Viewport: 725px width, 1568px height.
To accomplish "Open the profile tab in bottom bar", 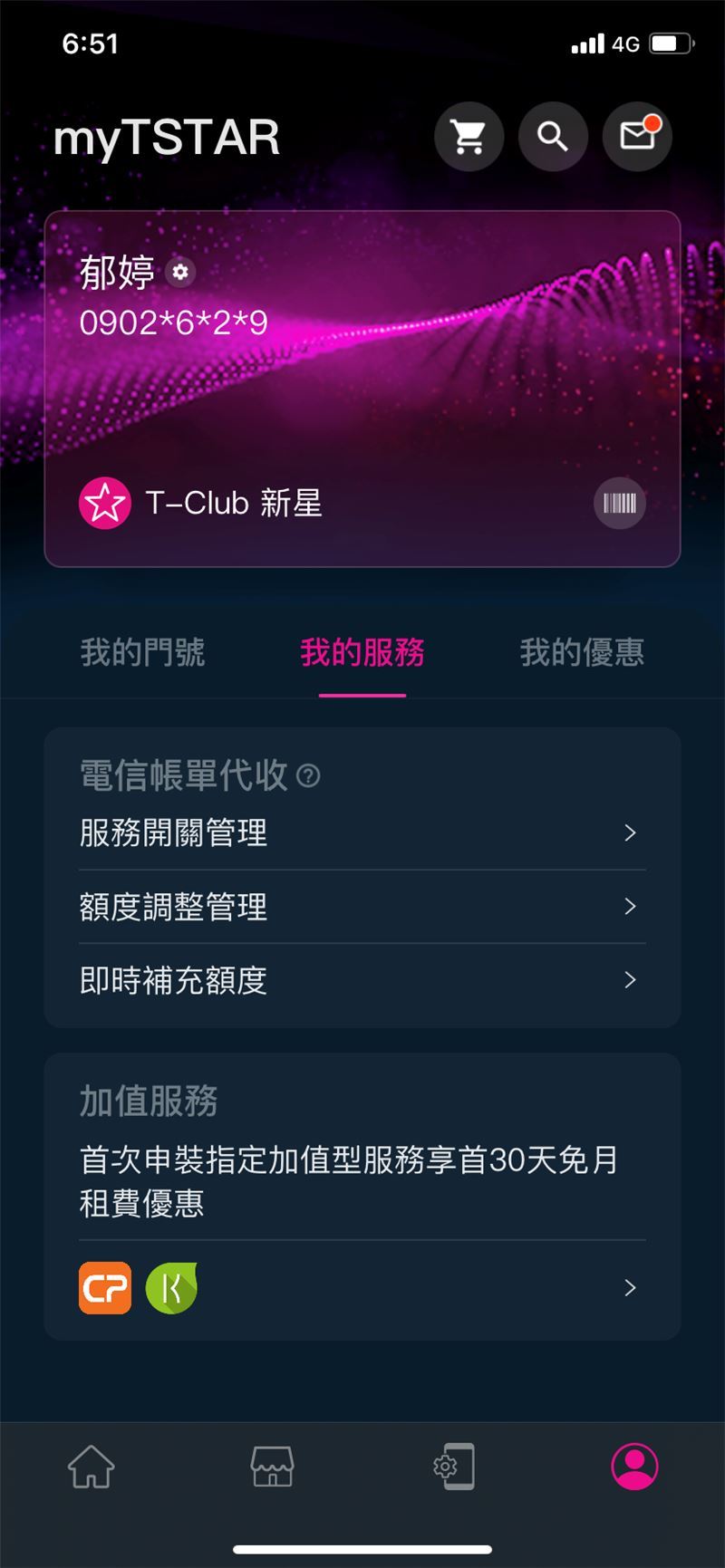I will point(634,1466).
